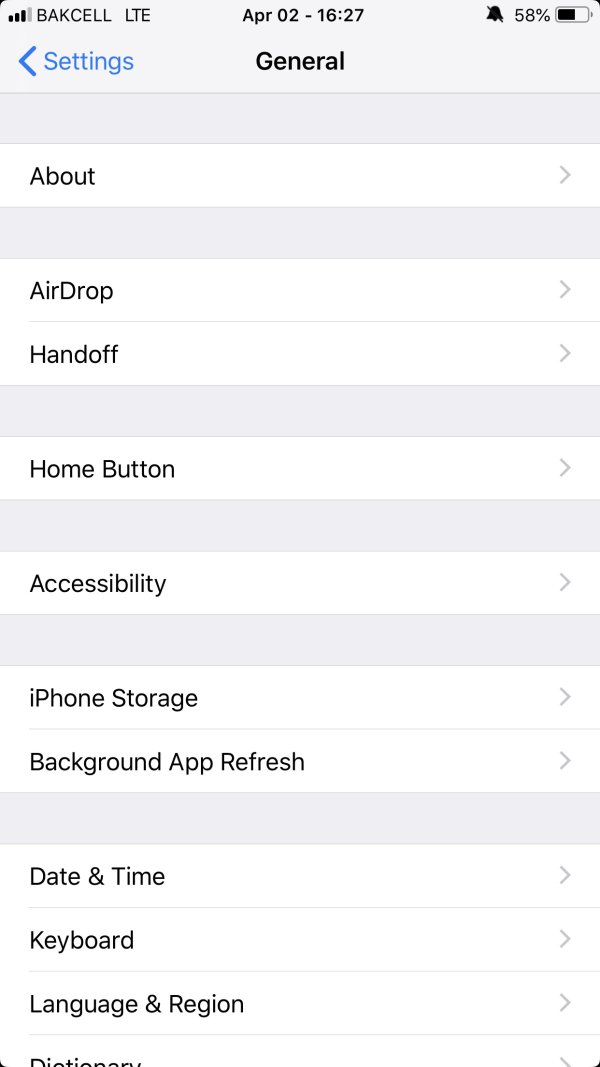Viewport: 600px width, 1067px height.
Task: Open the About row
Action: coord(300,176)
